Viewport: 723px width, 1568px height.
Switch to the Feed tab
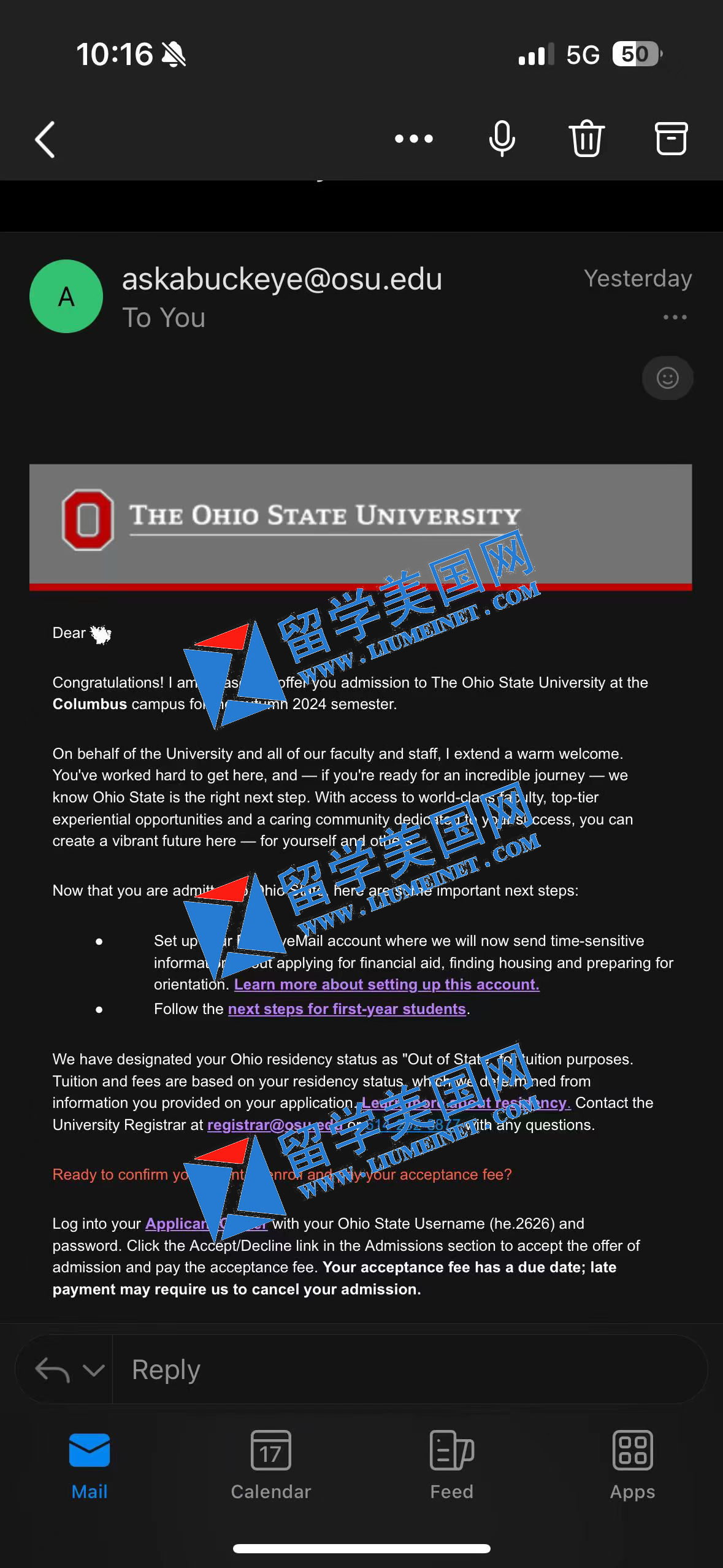tap(451, 1464)
